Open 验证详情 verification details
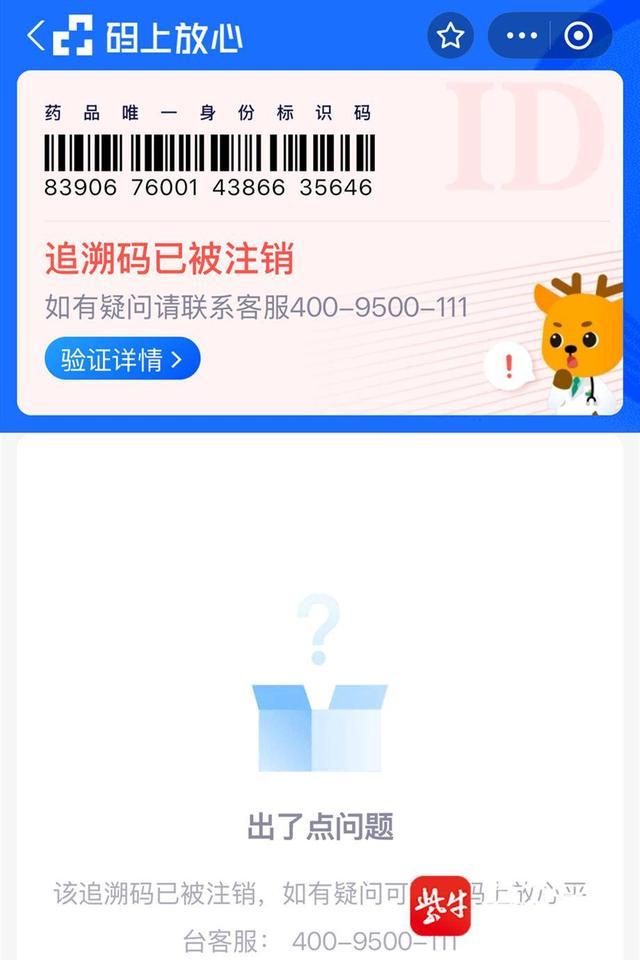The width and height of the screenshot is (640, 960). [x=122, y=360]
